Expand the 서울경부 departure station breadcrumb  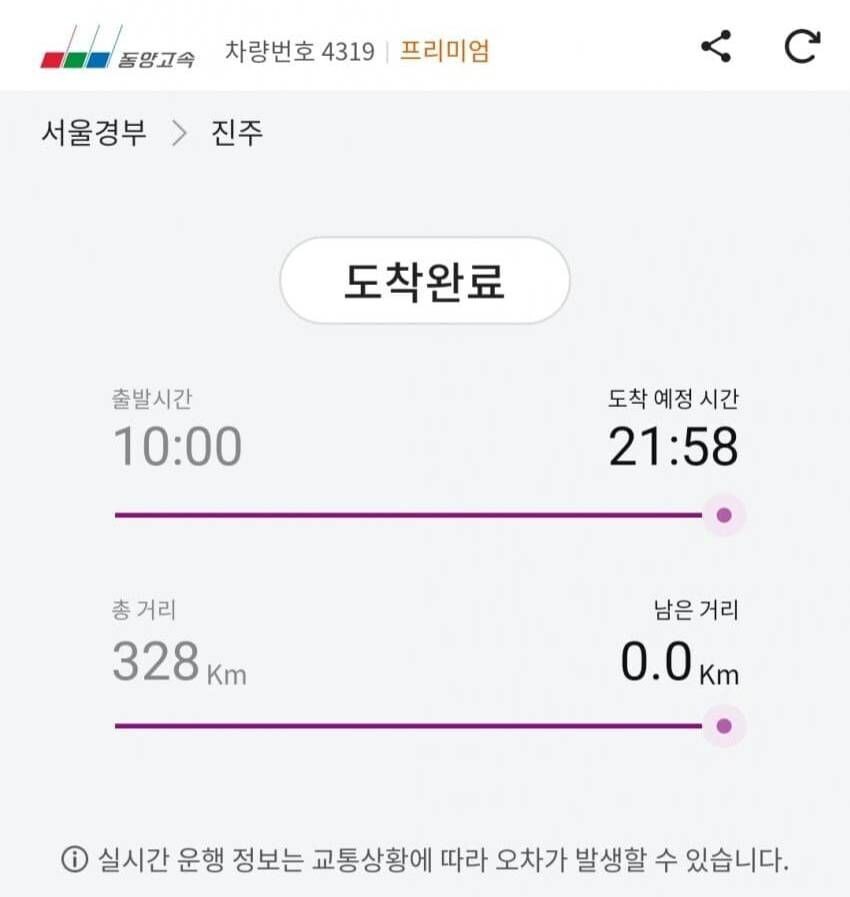pyautogui.click(x=95, y=133)
